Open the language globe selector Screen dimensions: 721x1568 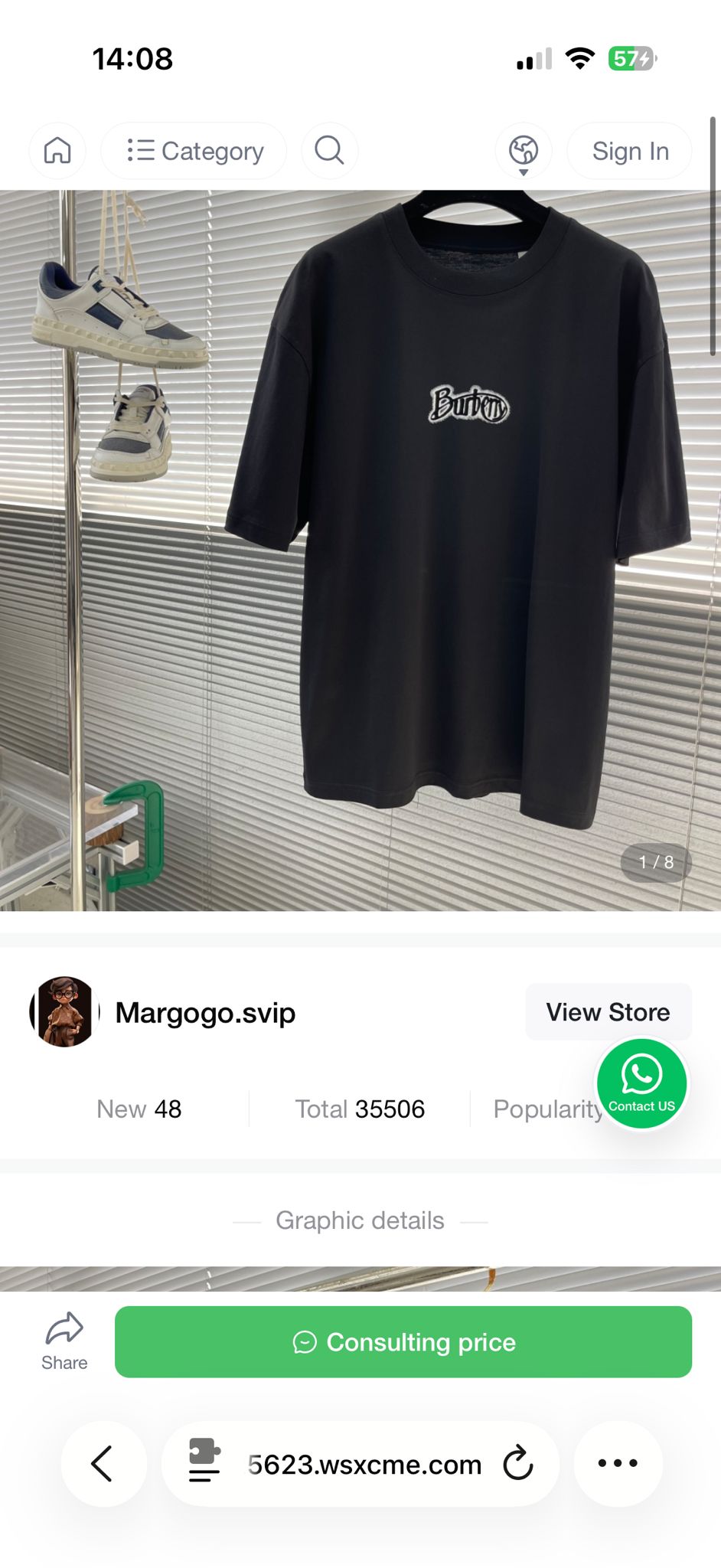pos(524,151)
